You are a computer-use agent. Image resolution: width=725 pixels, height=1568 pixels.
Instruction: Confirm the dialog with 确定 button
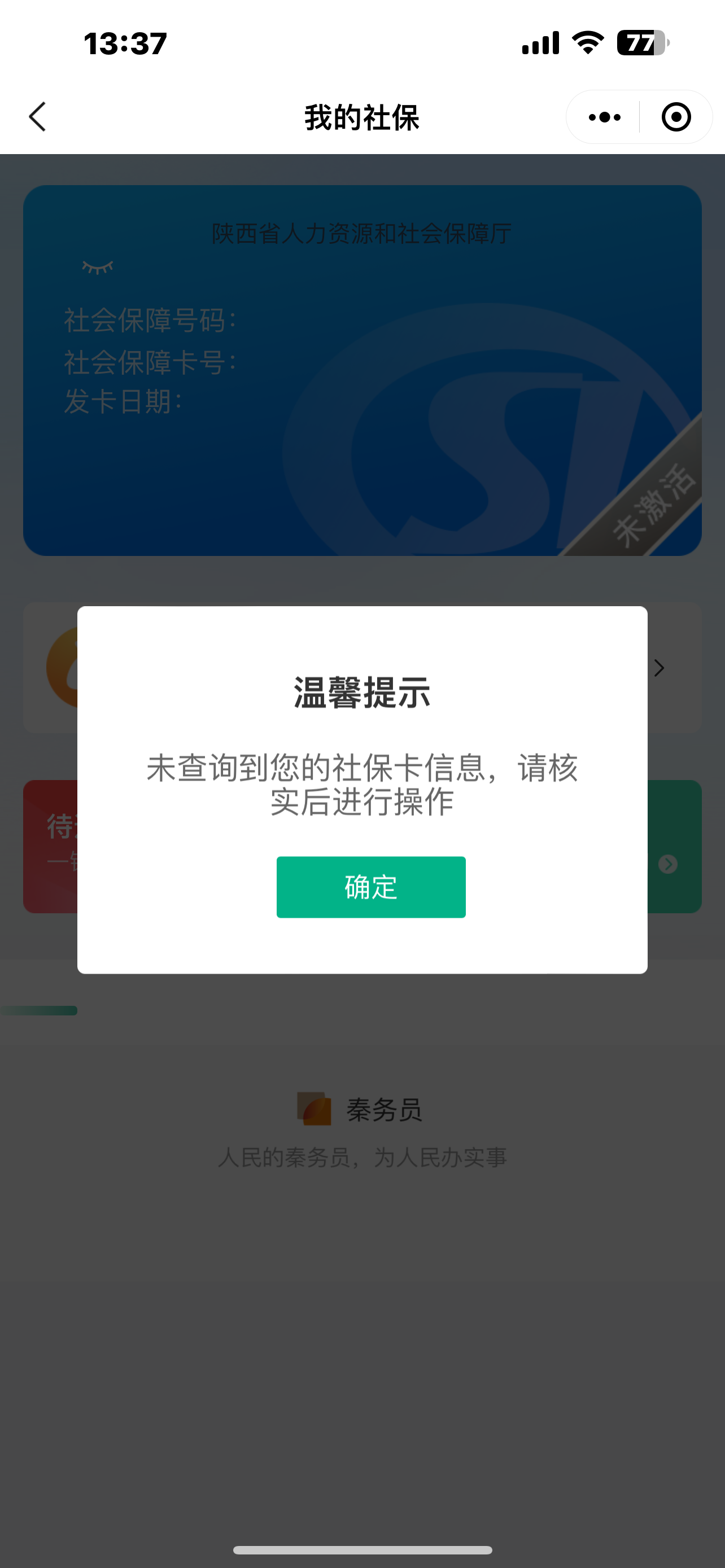(x=371, y=887)
